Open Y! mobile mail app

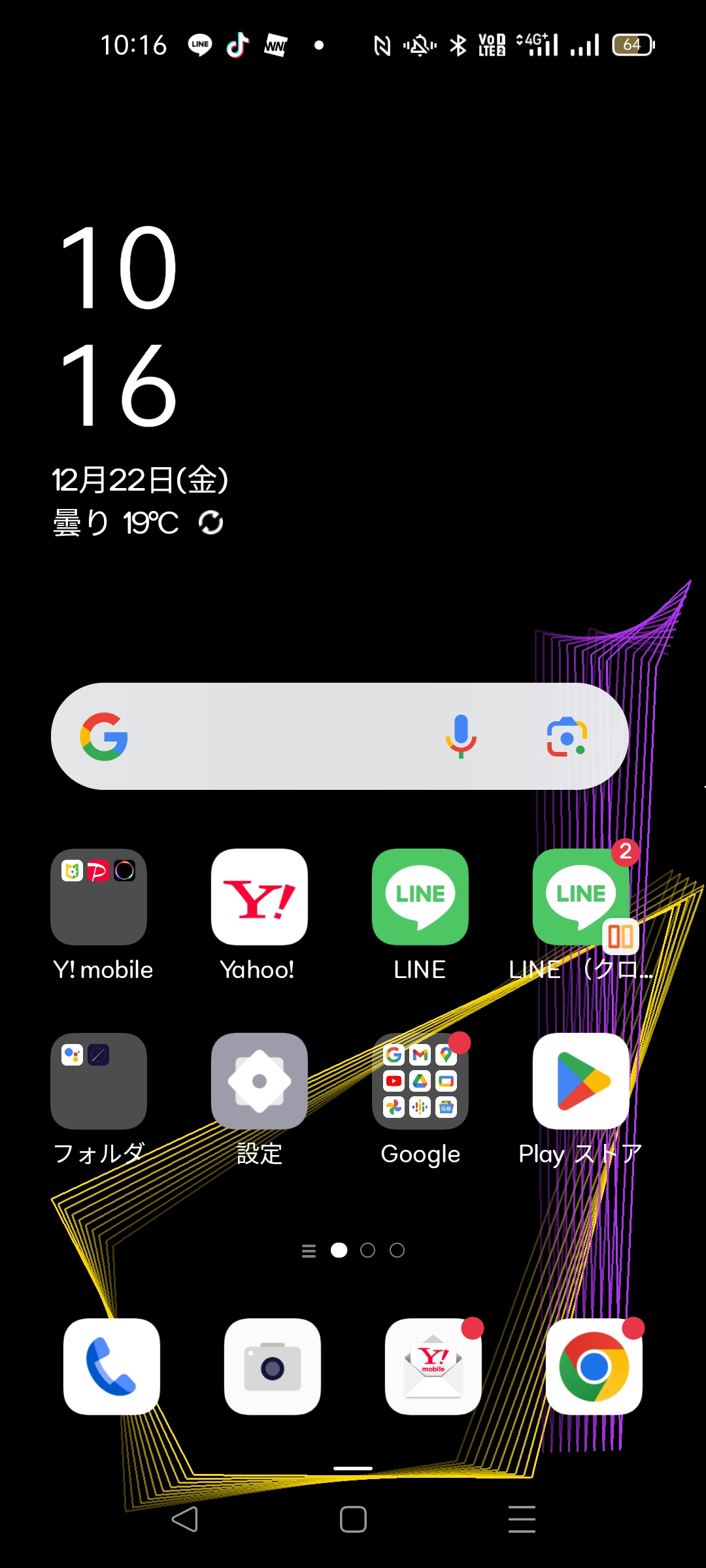click(433, 1366)
